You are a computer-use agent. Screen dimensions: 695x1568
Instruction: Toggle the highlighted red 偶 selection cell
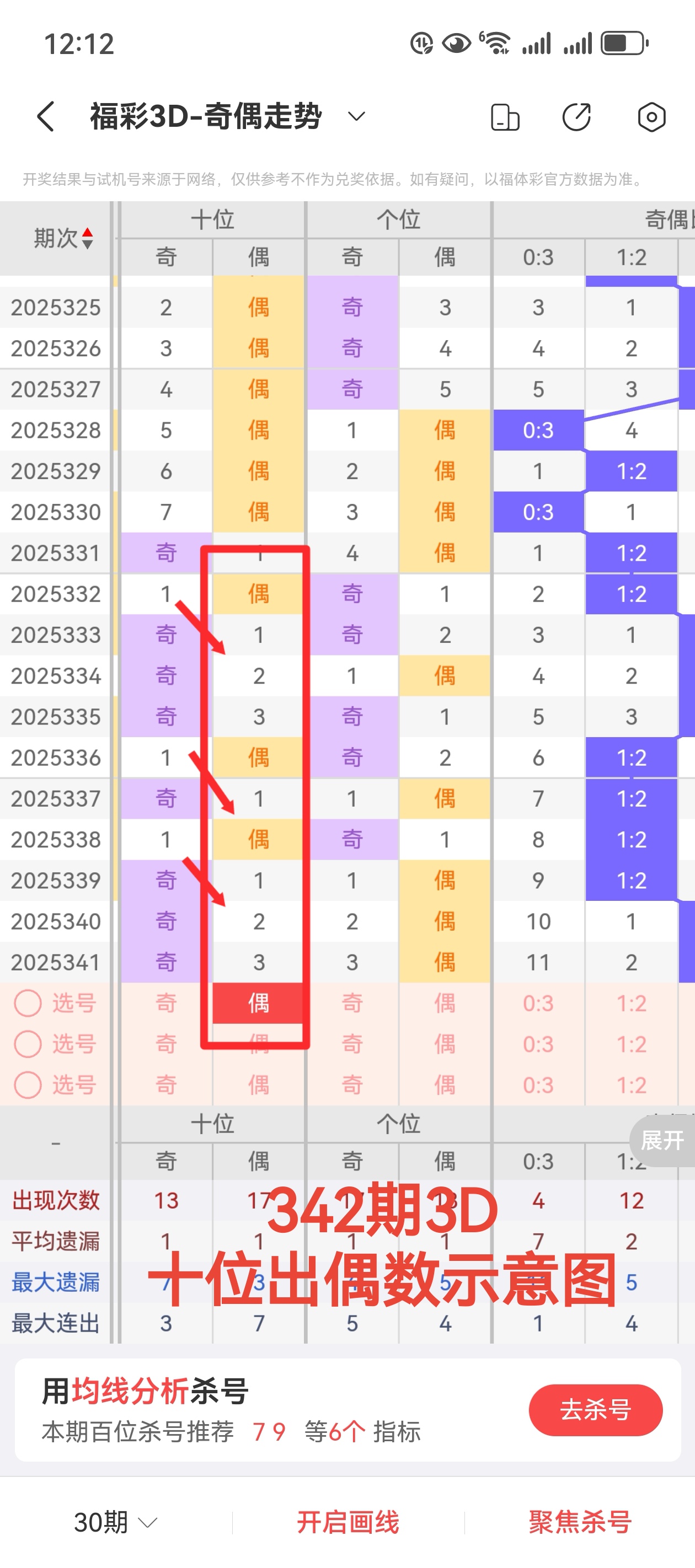[x=258, y=1002]
